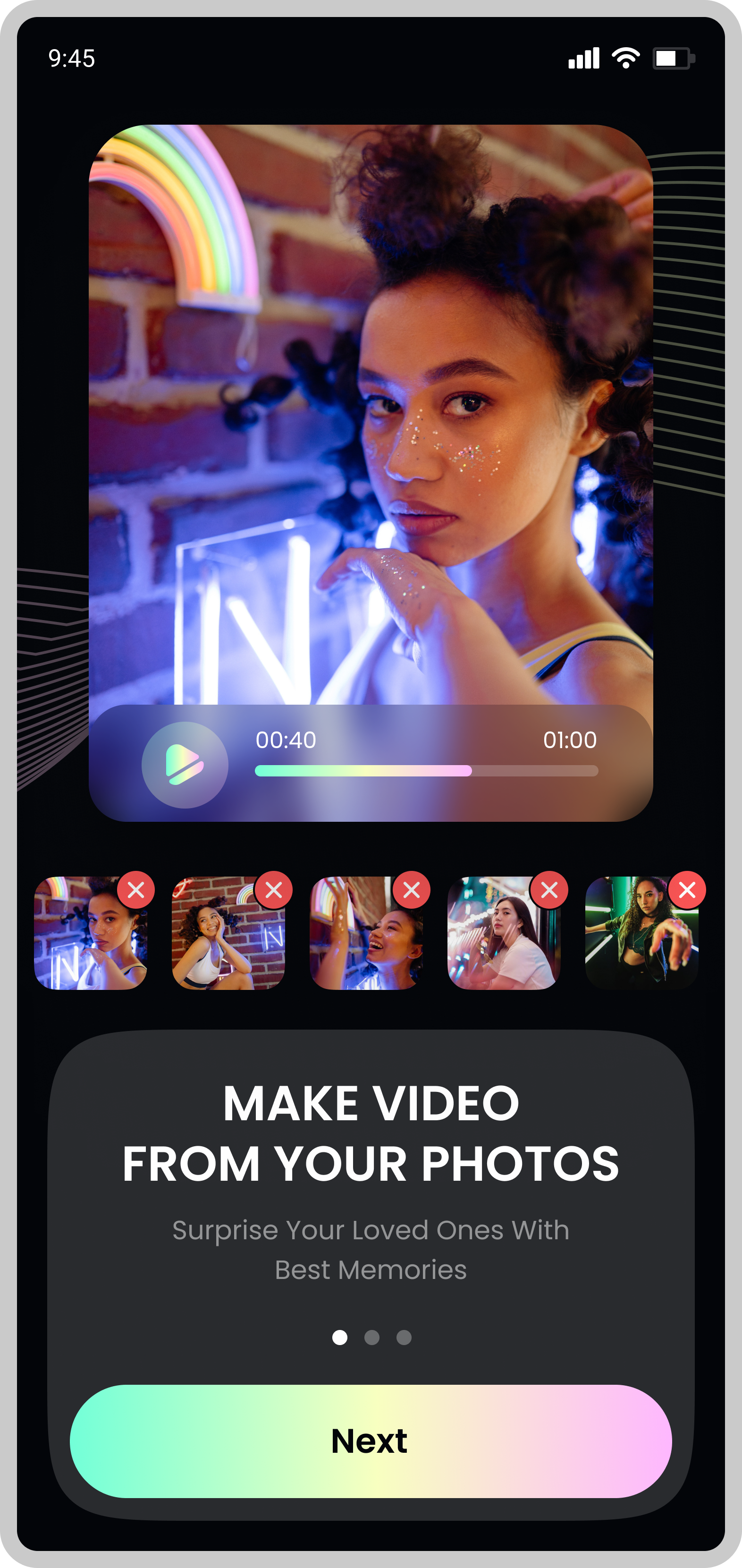This screenshot has height=1568, width=742.
Task: Go to the second onboarding page dot
Action: pos(371,1338)
